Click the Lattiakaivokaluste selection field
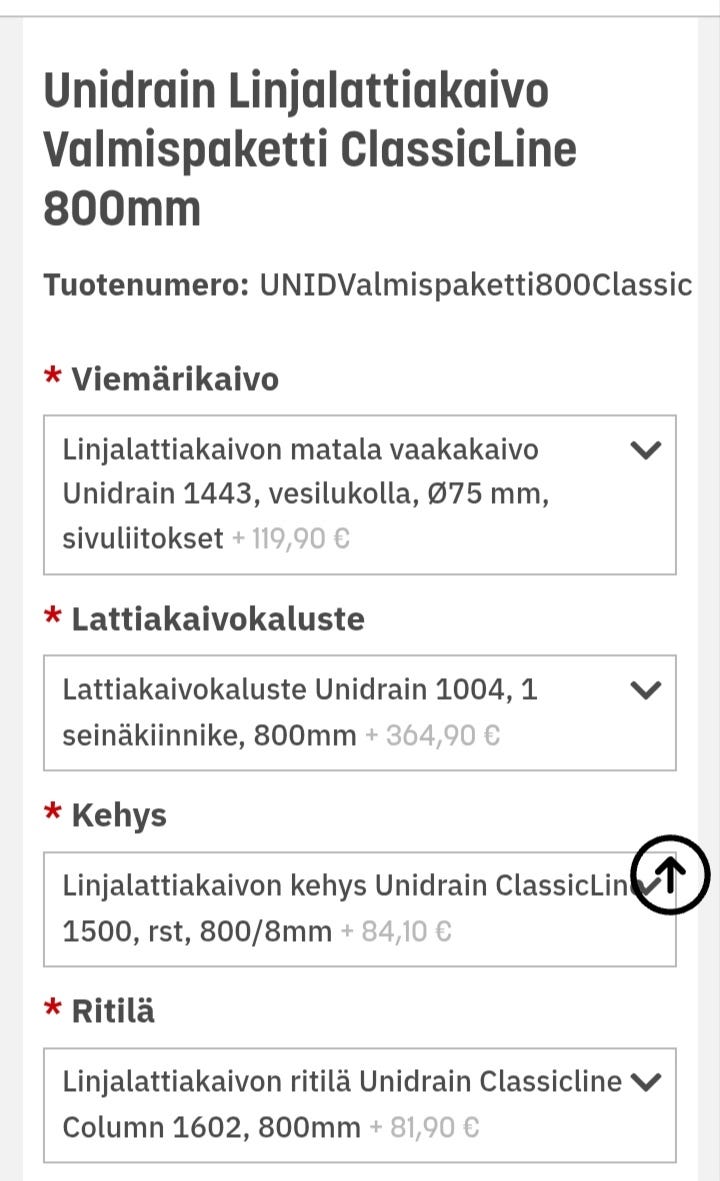720x1181 pixels. (360, 711)
